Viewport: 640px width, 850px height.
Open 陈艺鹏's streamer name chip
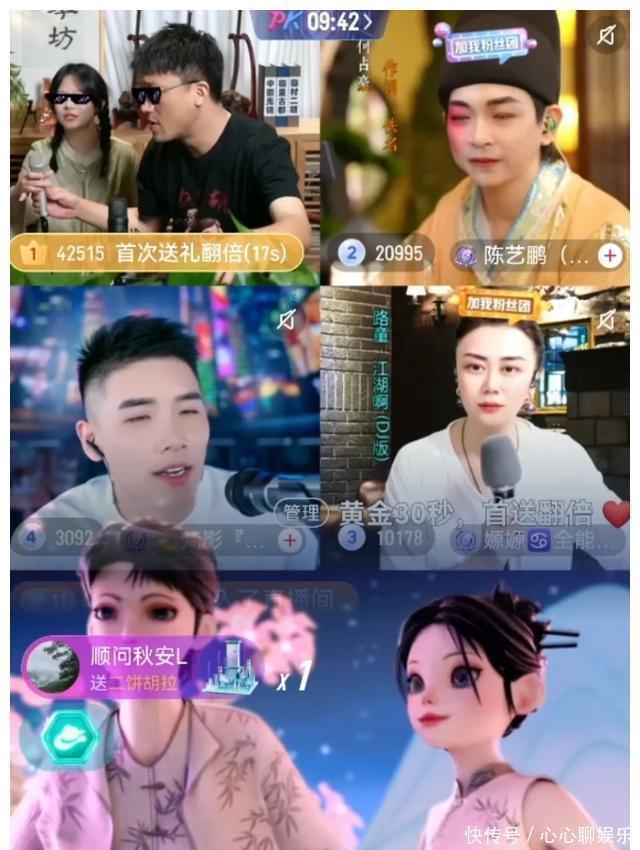[528, 255]
